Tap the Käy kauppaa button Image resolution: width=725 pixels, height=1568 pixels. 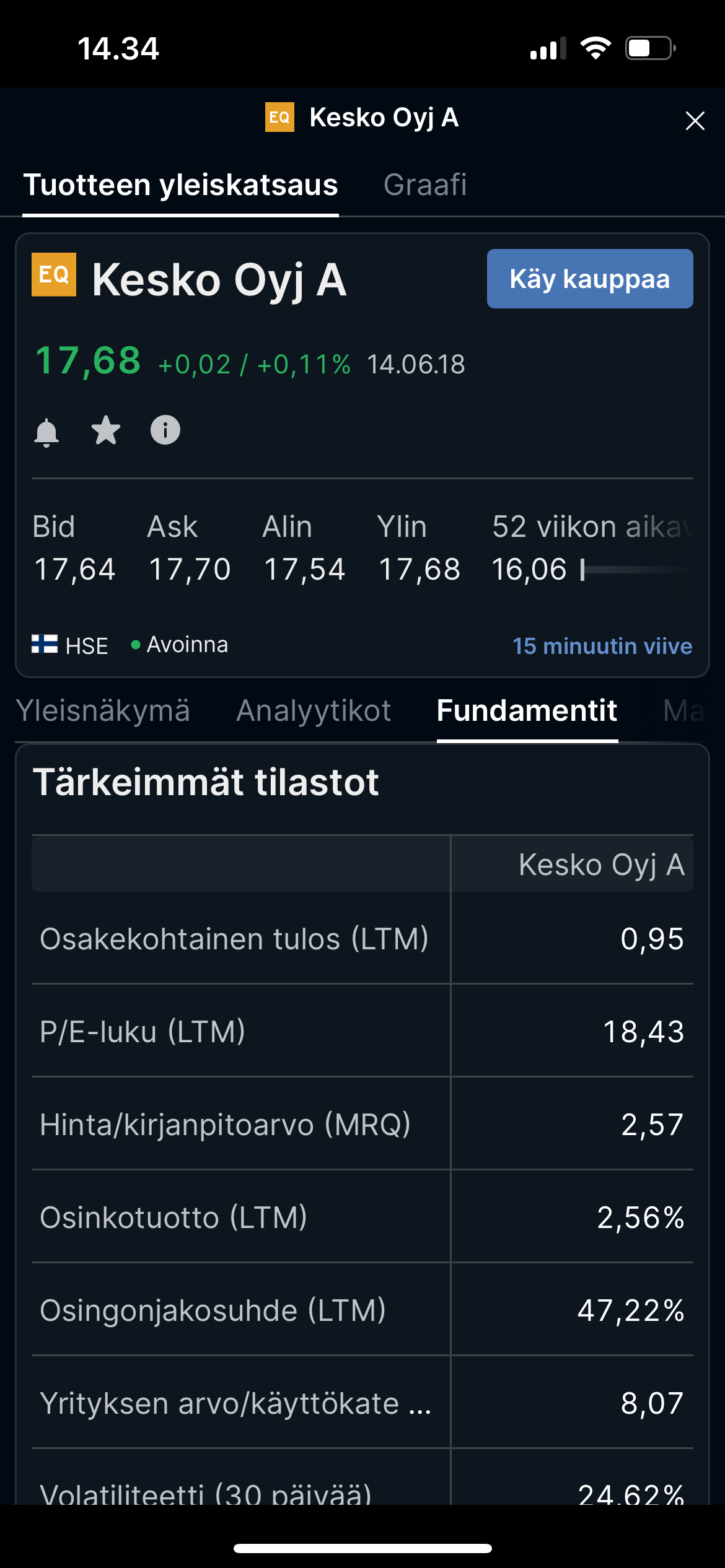pyautogui.click(x=590, y=279)
